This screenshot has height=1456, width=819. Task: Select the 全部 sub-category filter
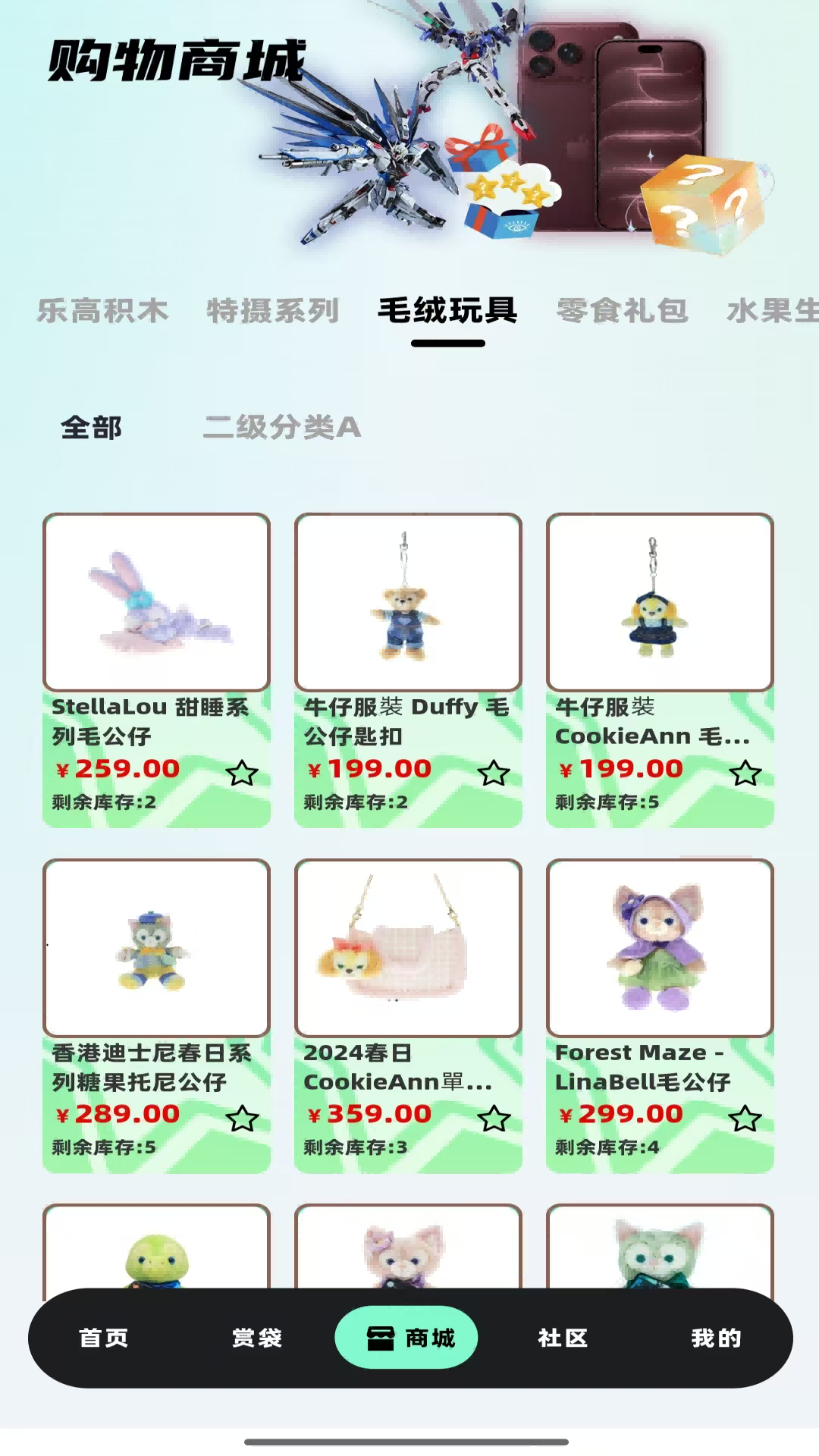(91, 428)
